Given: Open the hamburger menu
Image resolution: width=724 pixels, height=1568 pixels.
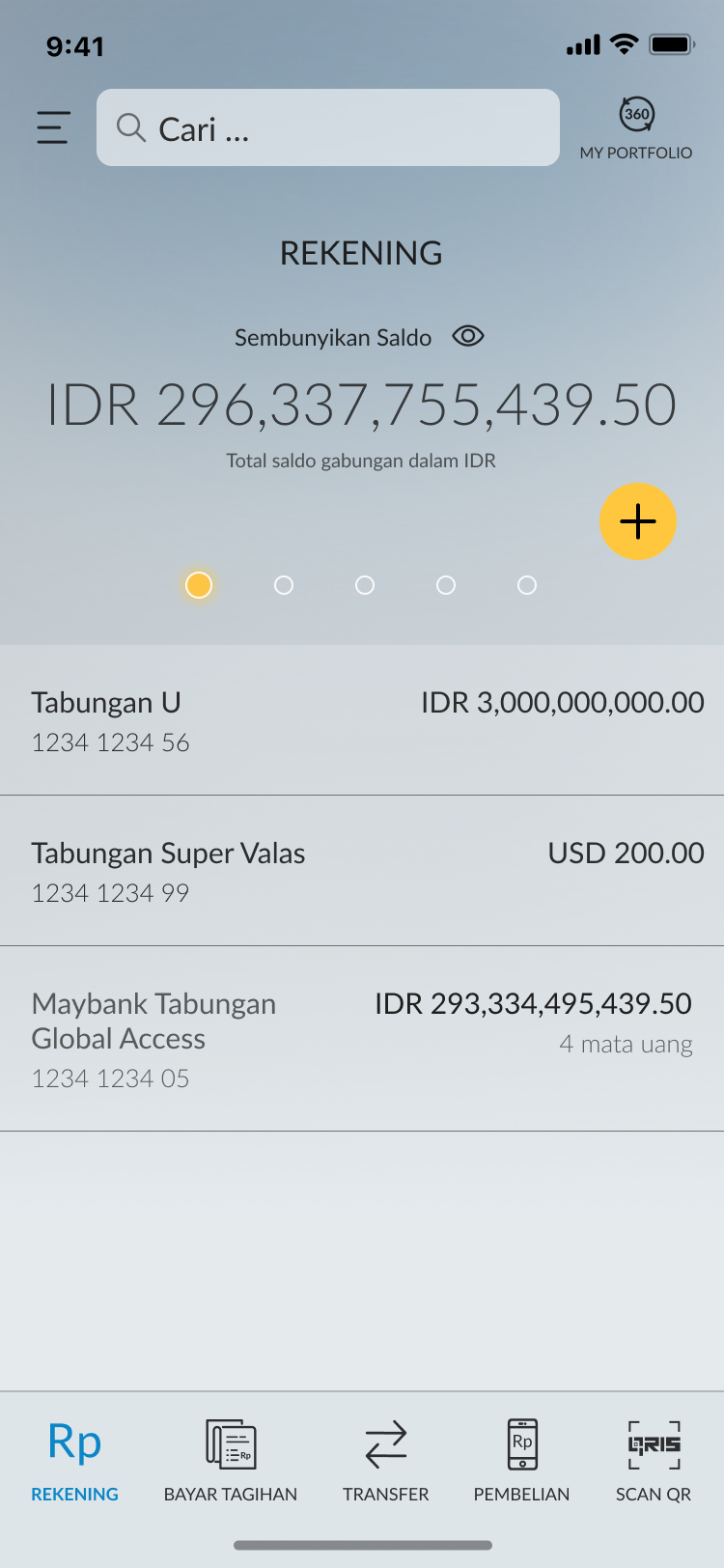Looking at the screenshot, I should pos(53,127).
